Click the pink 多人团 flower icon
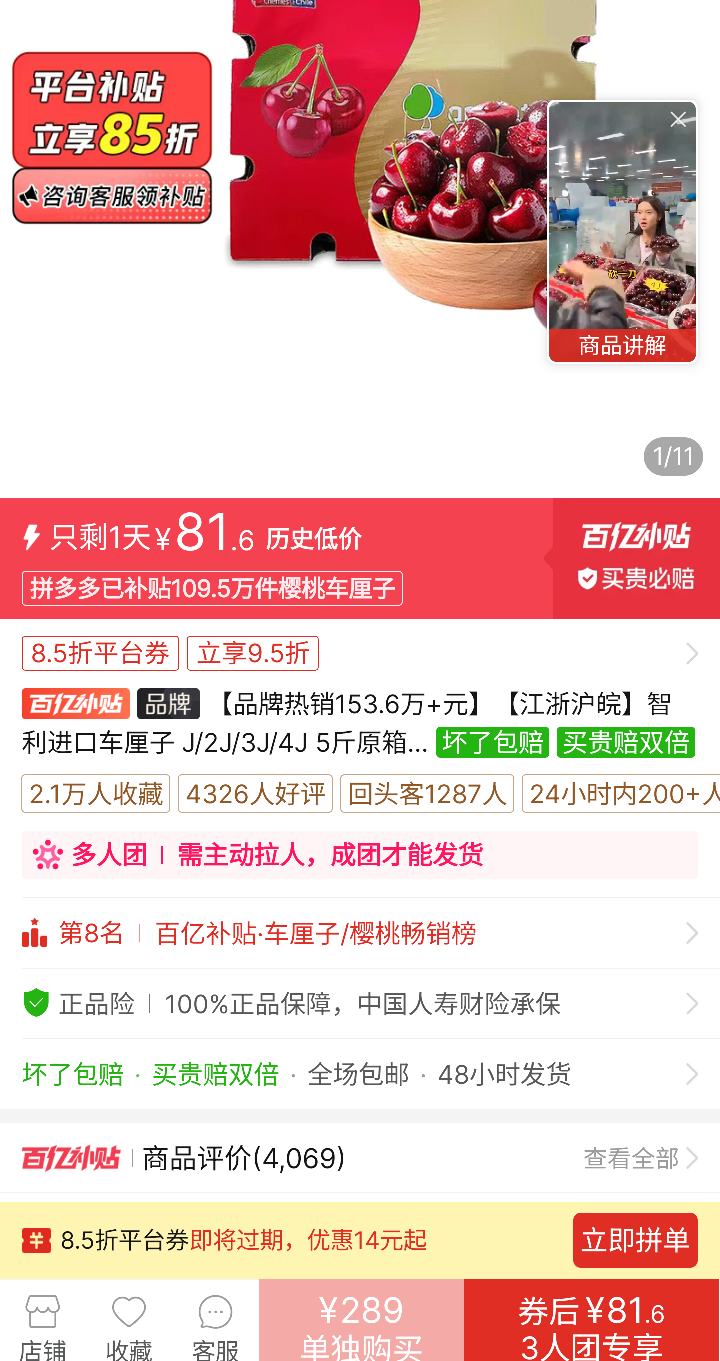 [x=45, y=855]
